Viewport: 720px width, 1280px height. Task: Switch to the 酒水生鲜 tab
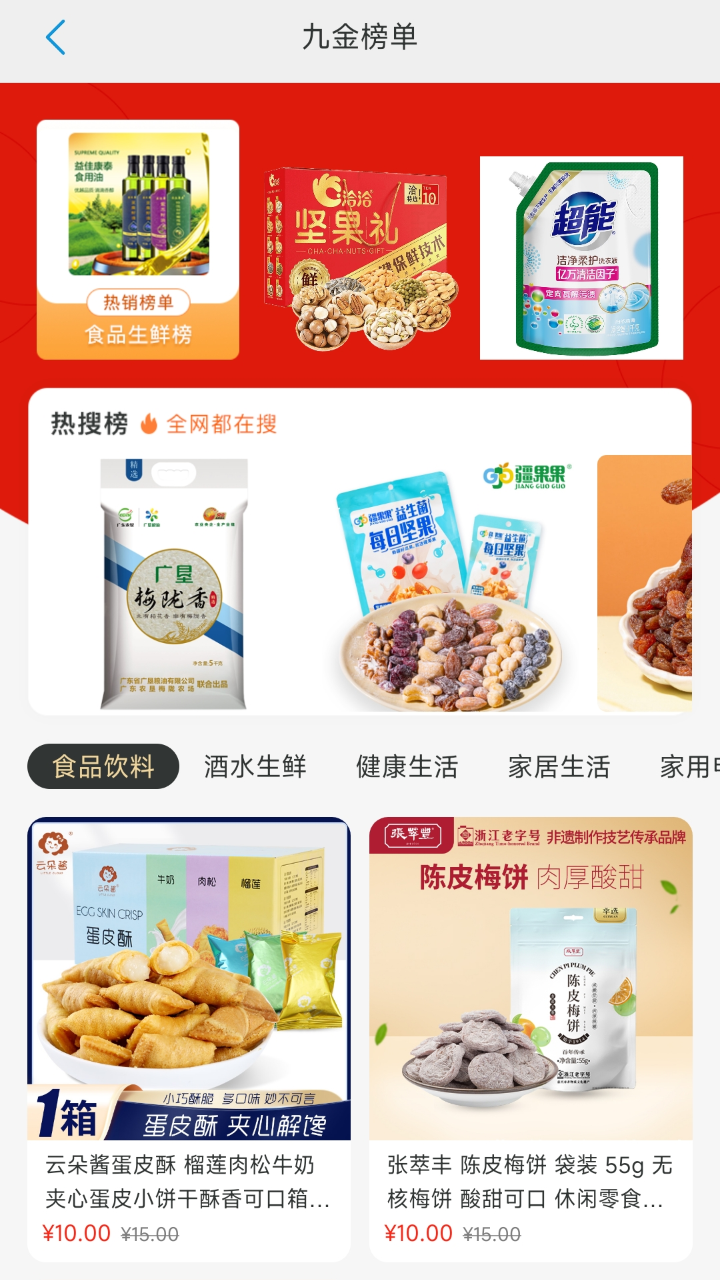pyautogui.click(x=255, y=767)
